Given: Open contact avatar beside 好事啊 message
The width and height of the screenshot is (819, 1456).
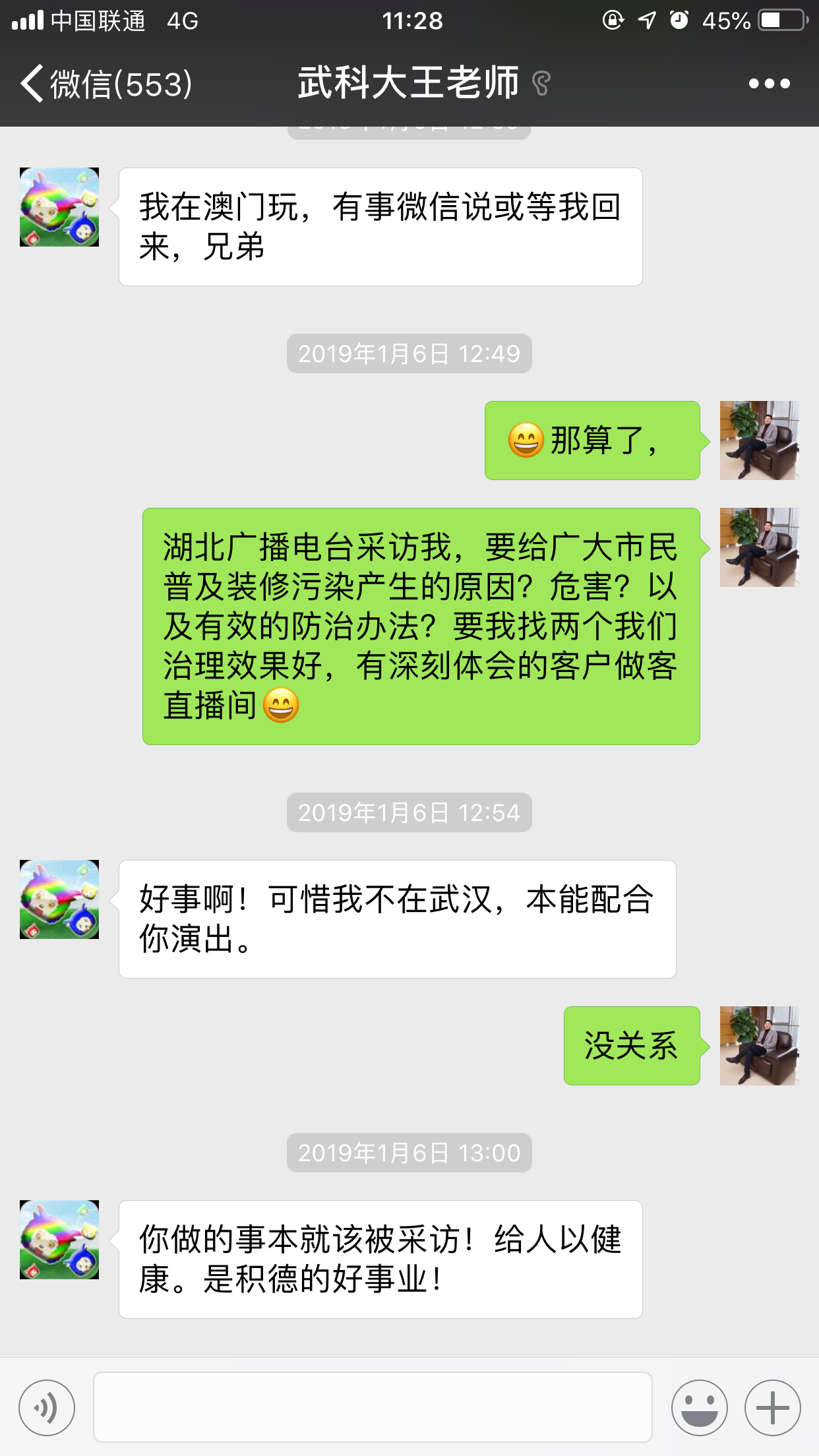Looking at the screenshot, I should [x=59, y=899].
